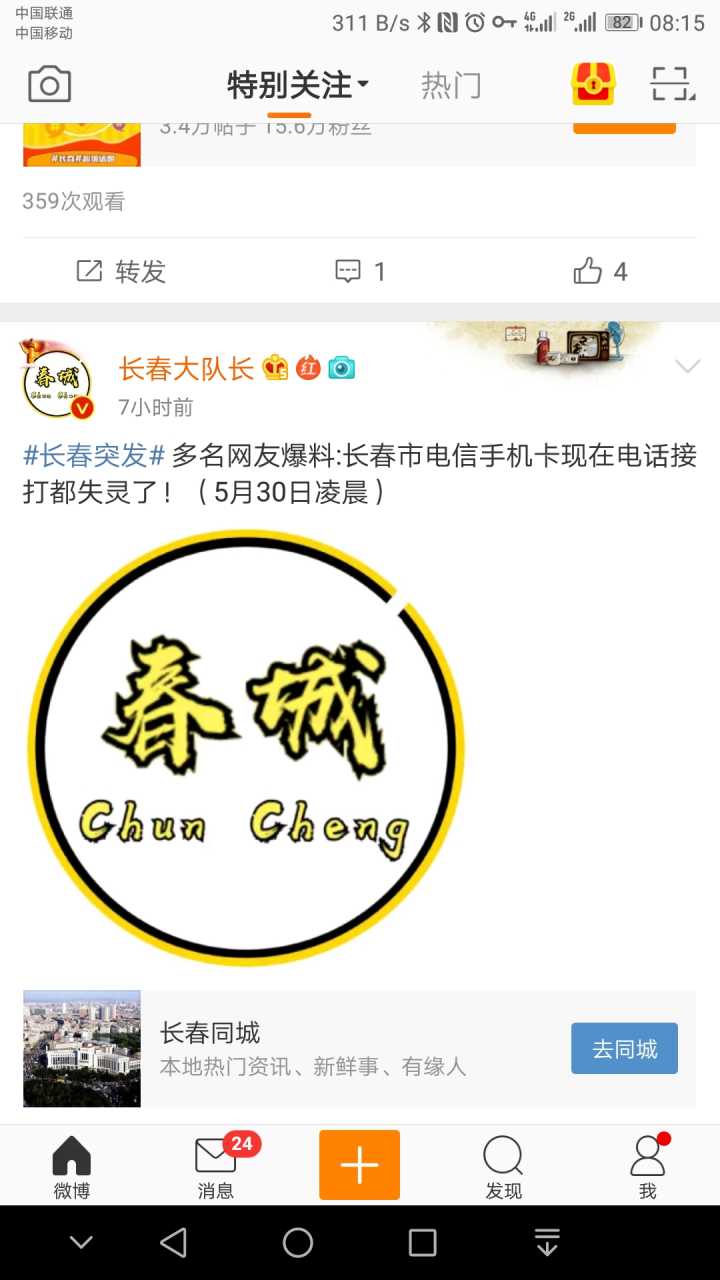Open the 我 profile tab
The height and width of the screenshot is (1280, 720).
(648, 1166)
